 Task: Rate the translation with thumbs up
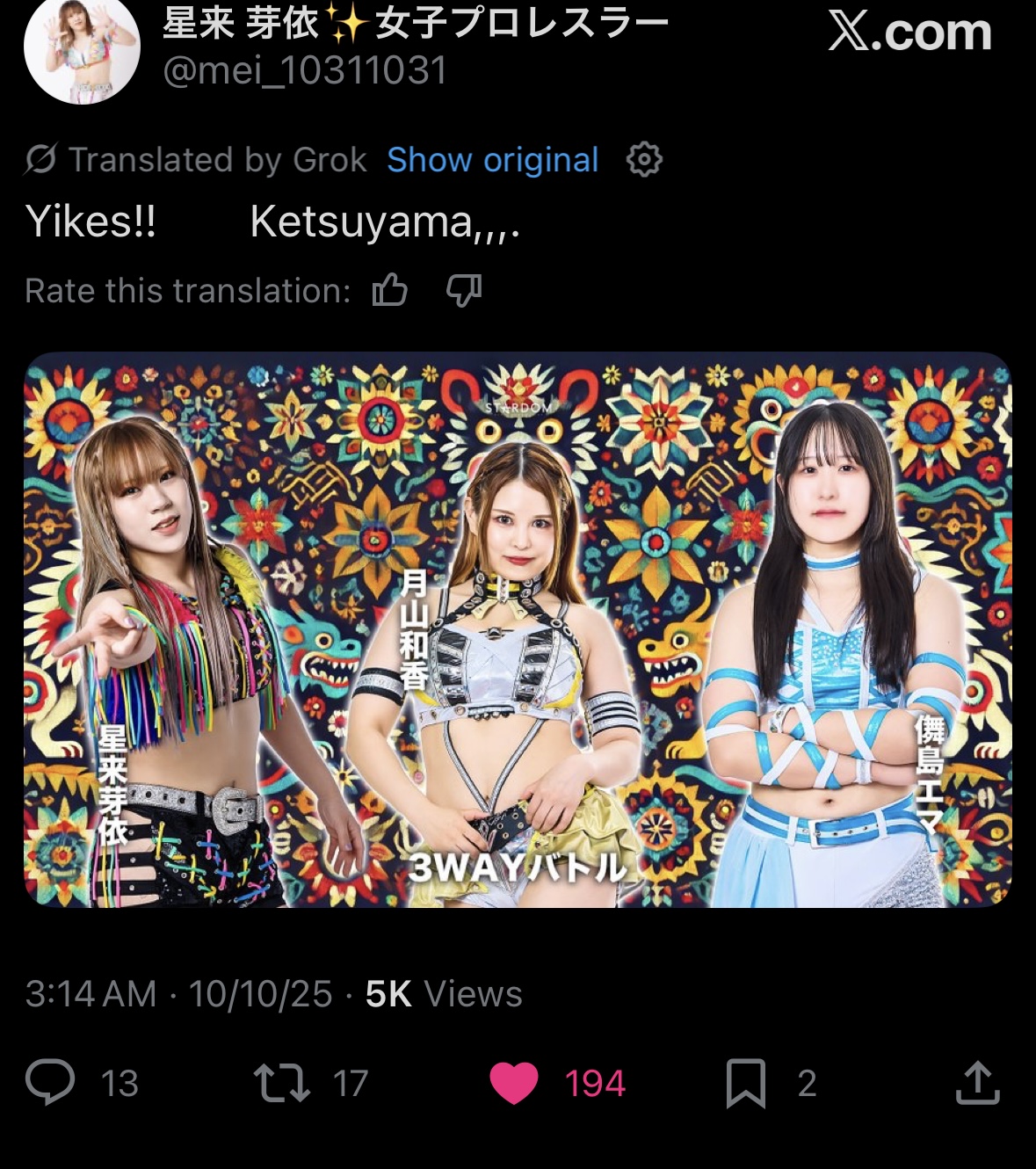(x=390, y=290)
